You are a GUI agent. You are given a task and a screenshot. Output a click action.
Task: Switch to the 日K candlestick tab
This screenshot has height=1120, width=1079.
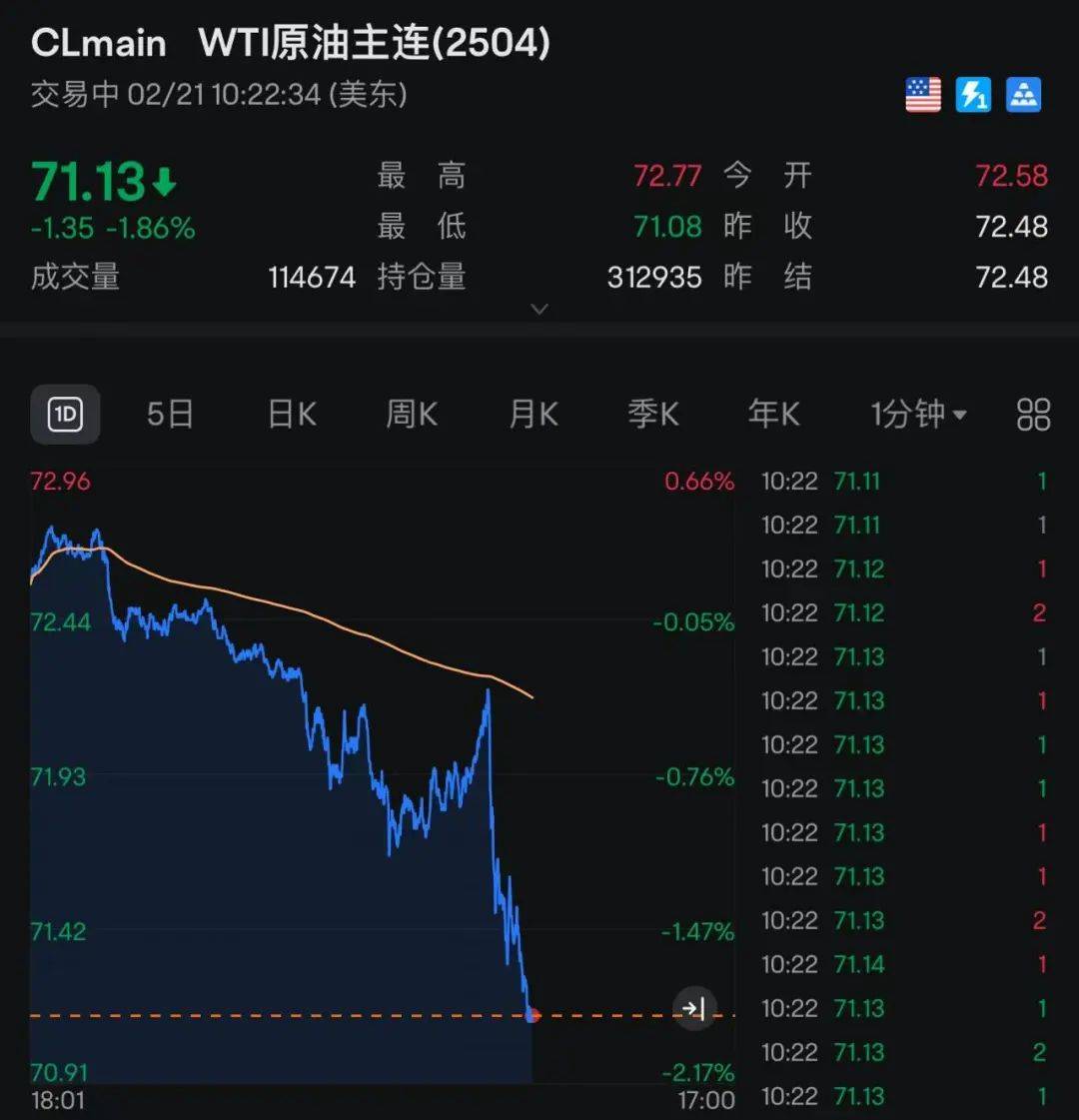290,414
